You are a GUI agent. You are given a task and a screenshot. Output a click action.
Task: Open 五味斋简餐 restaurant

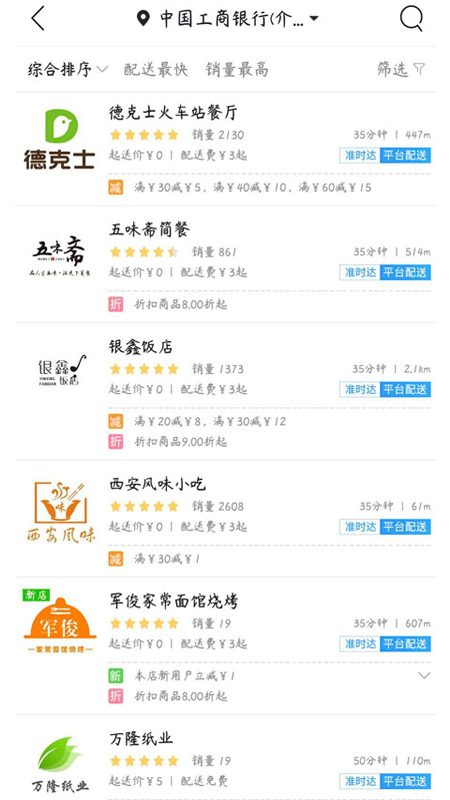pyautogui.click(x=226, y=264)
